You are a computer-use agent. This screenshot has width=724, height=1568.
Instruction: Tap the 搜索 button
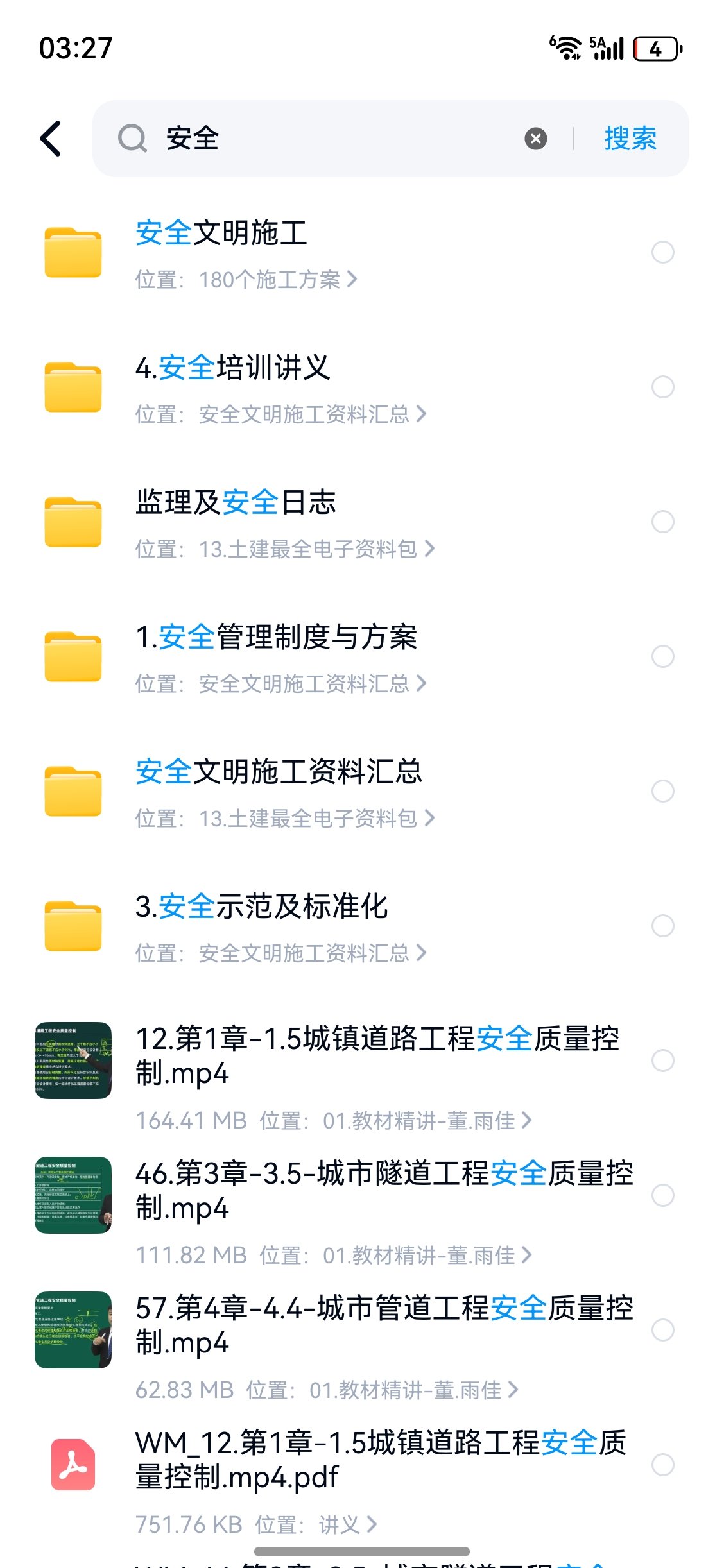[630, 139]
